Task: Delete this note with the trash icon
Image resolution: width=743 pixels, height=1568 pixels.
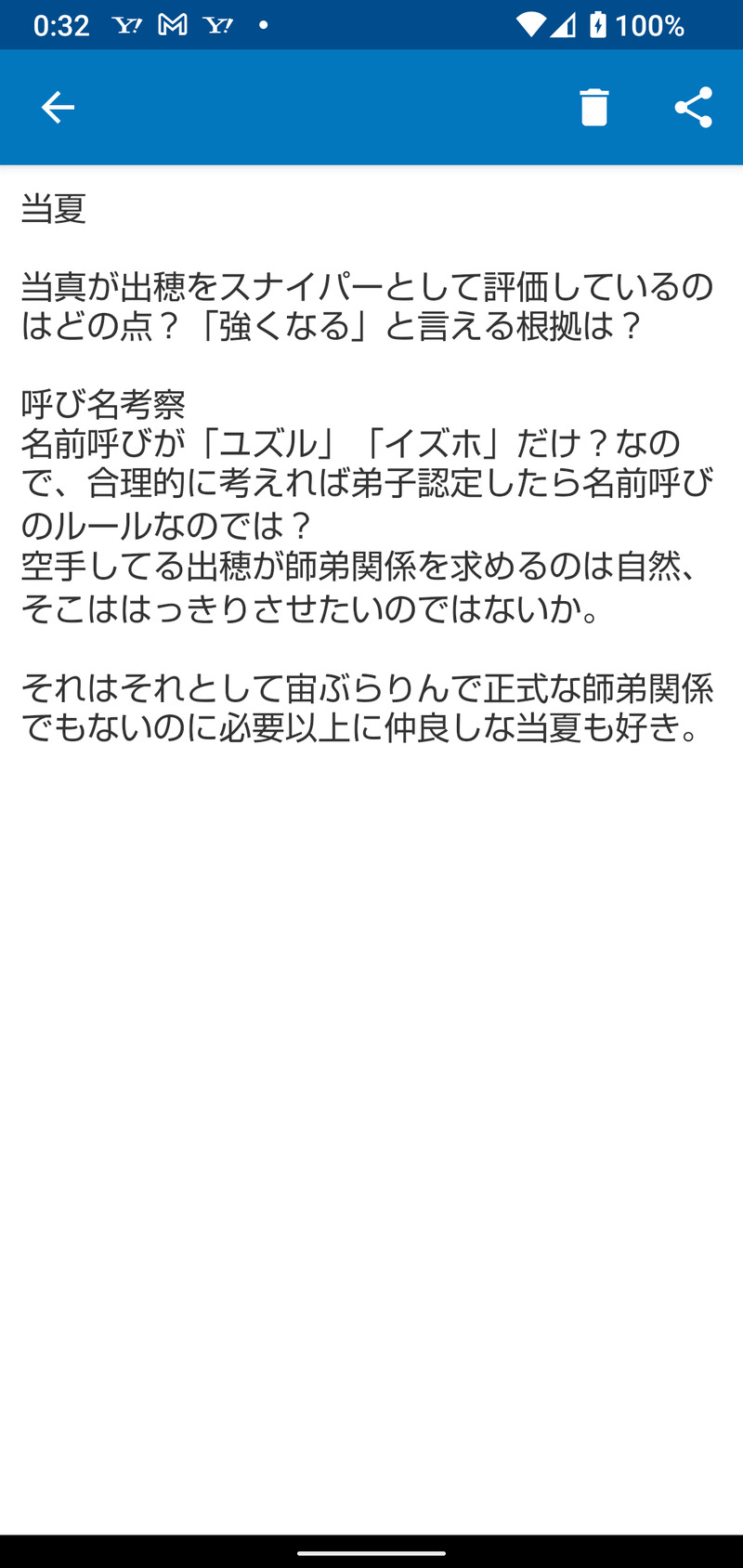Action: [x=593, y=108]
